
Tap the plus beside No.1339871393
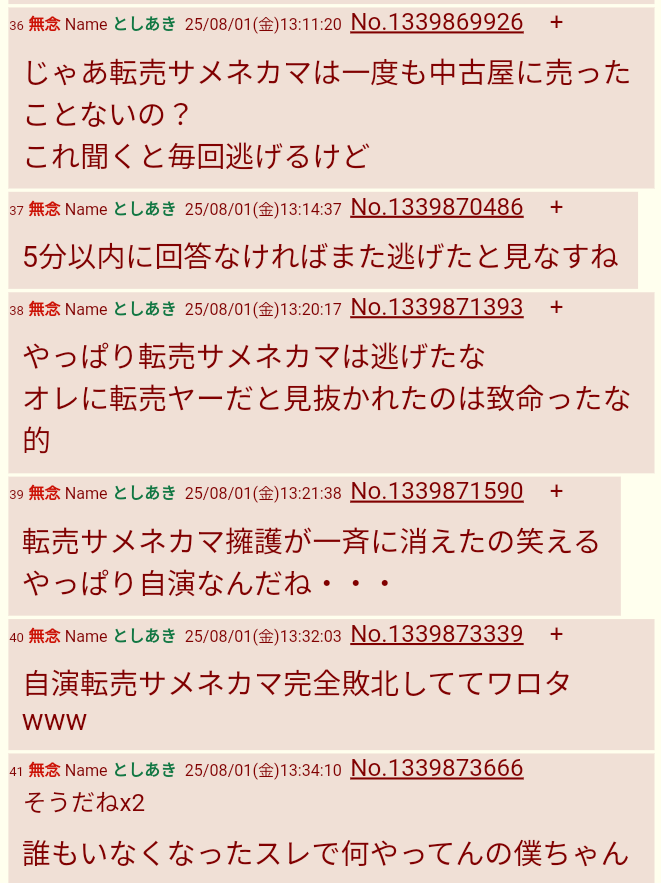pyautogui.click(x=557, y=308)
